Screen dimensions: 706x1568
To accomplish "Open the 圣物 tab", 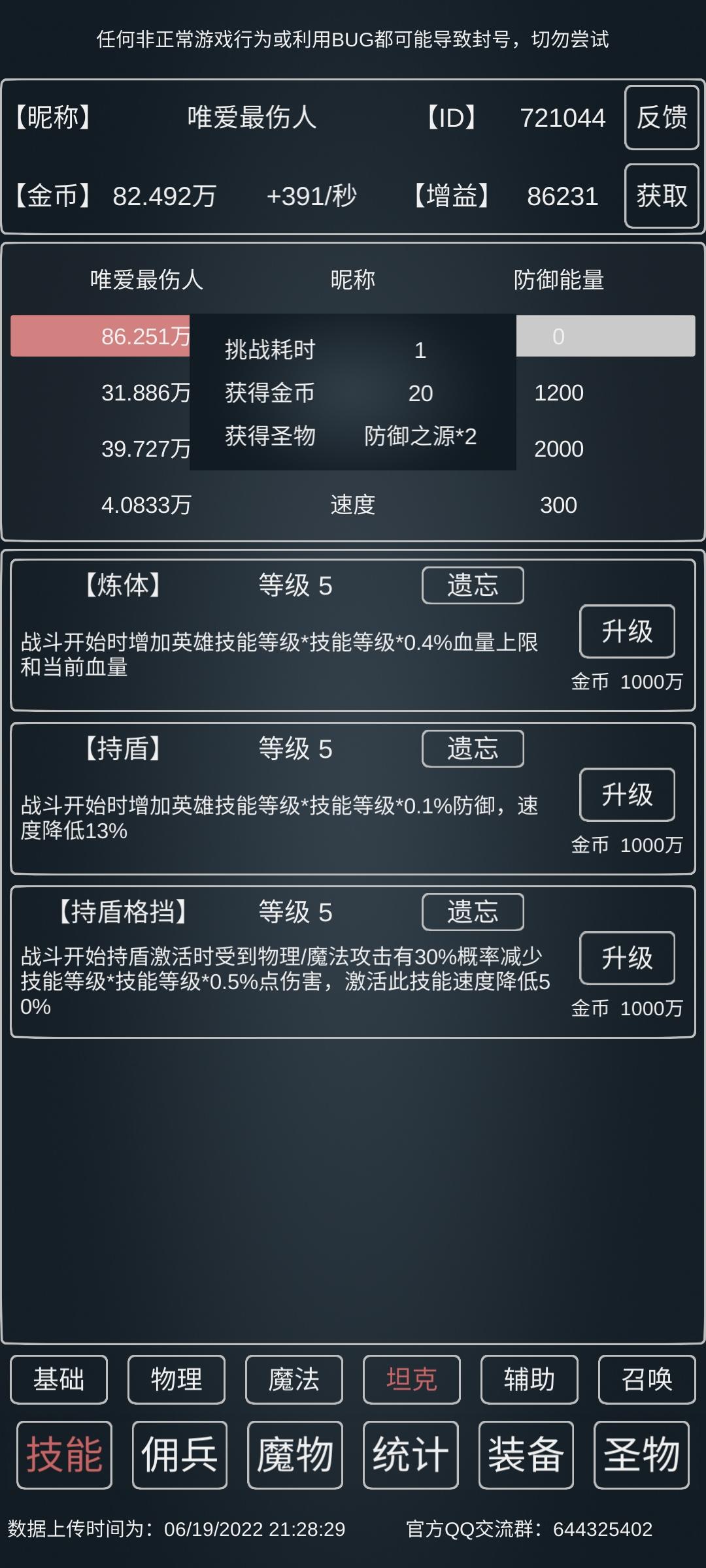I will click(641, 1455).
